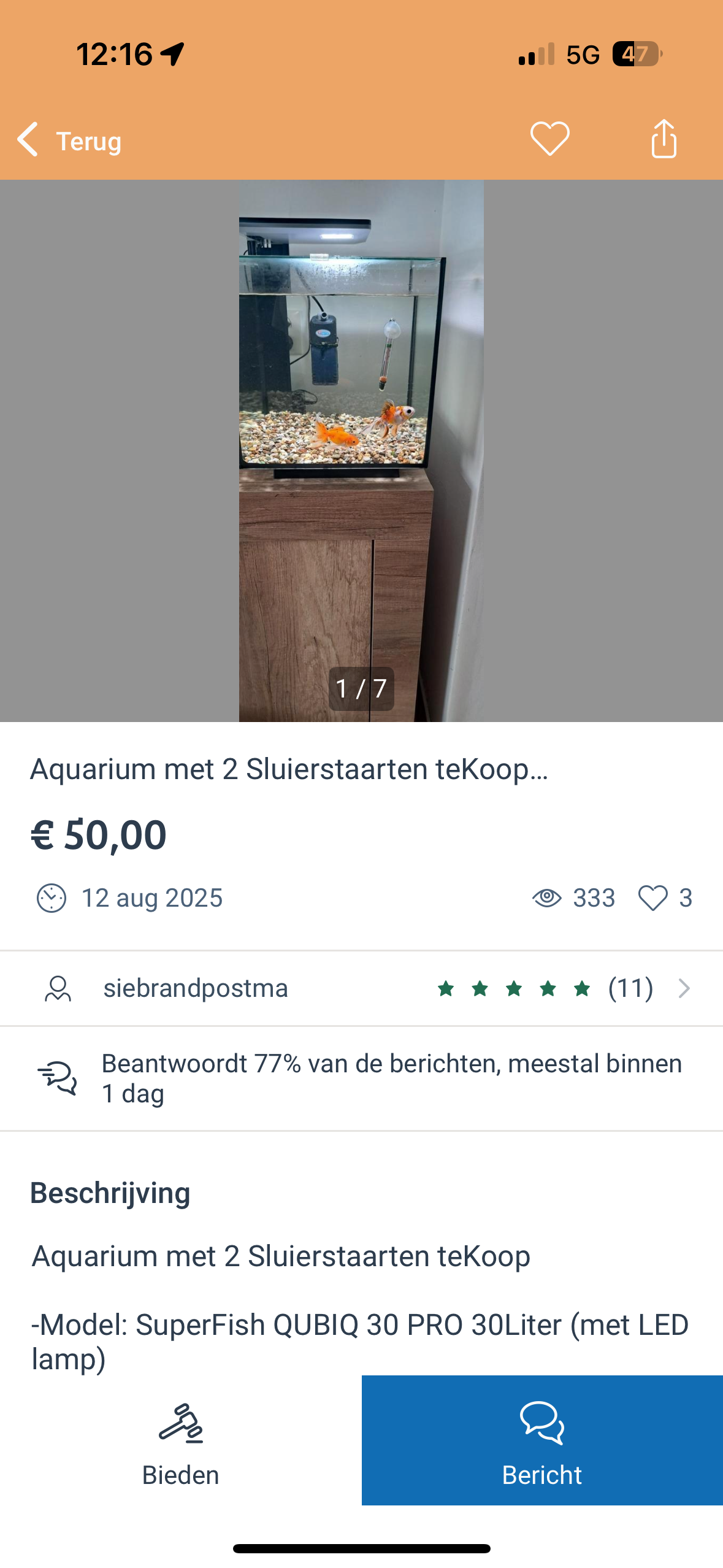Screen dimensions: 723x1568
Task: Place a bid with Bieden
Action: (180, 1439)
